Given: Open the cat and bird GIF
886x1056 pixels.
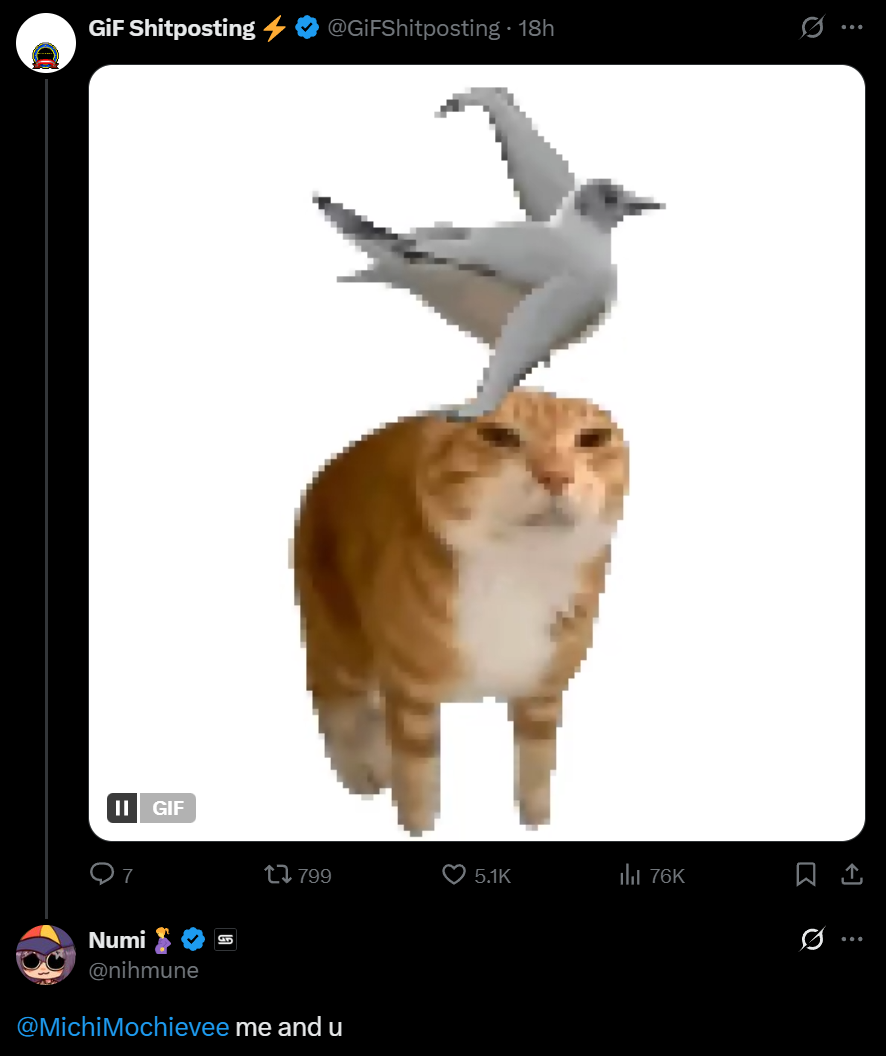Looking at the screenshot, I should tap(476, 452).
